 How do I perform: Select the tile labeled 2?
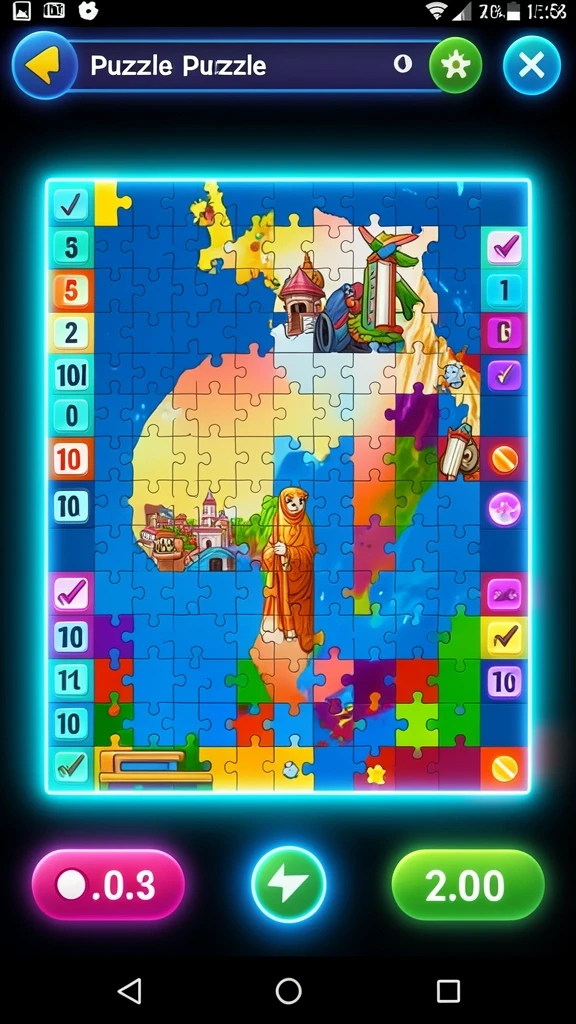point(71,332)
